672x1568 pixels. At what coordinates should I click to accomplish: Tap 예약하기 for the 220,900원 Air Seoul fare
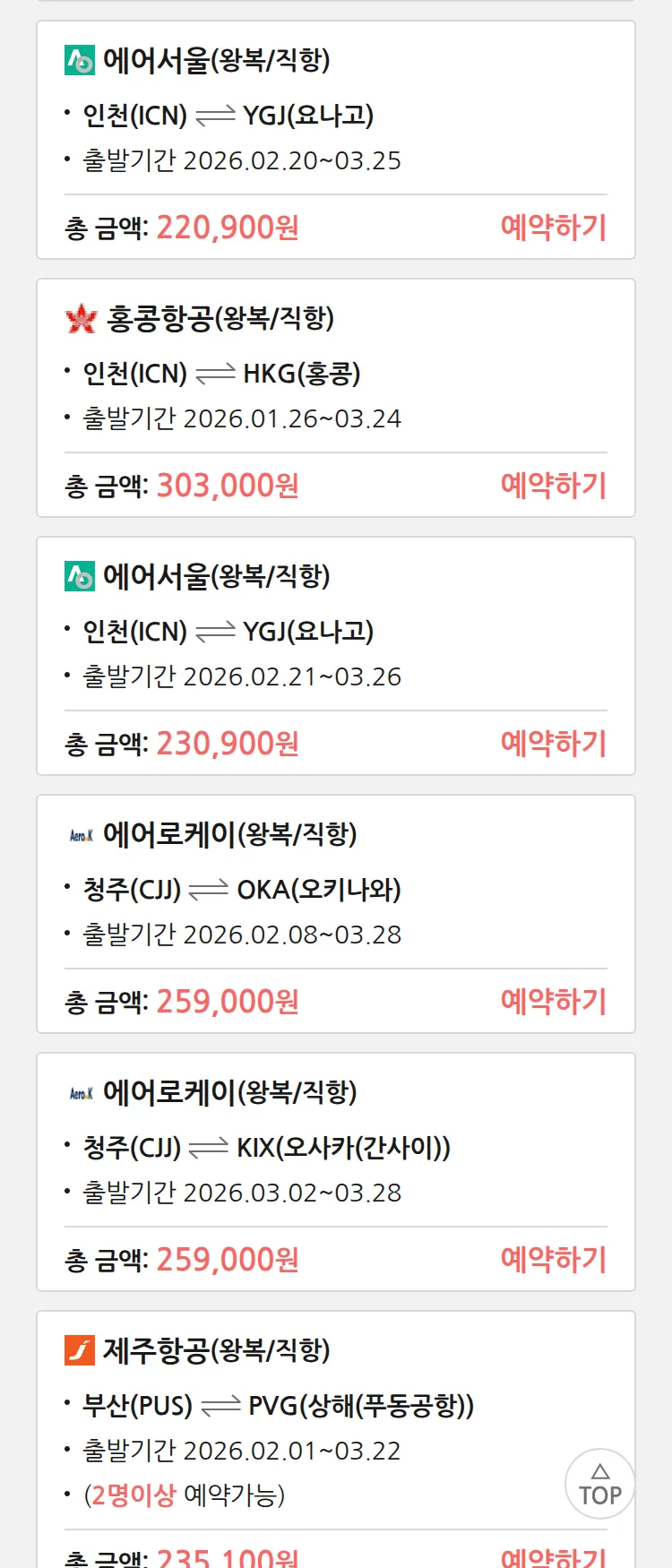tap(553, 228)
